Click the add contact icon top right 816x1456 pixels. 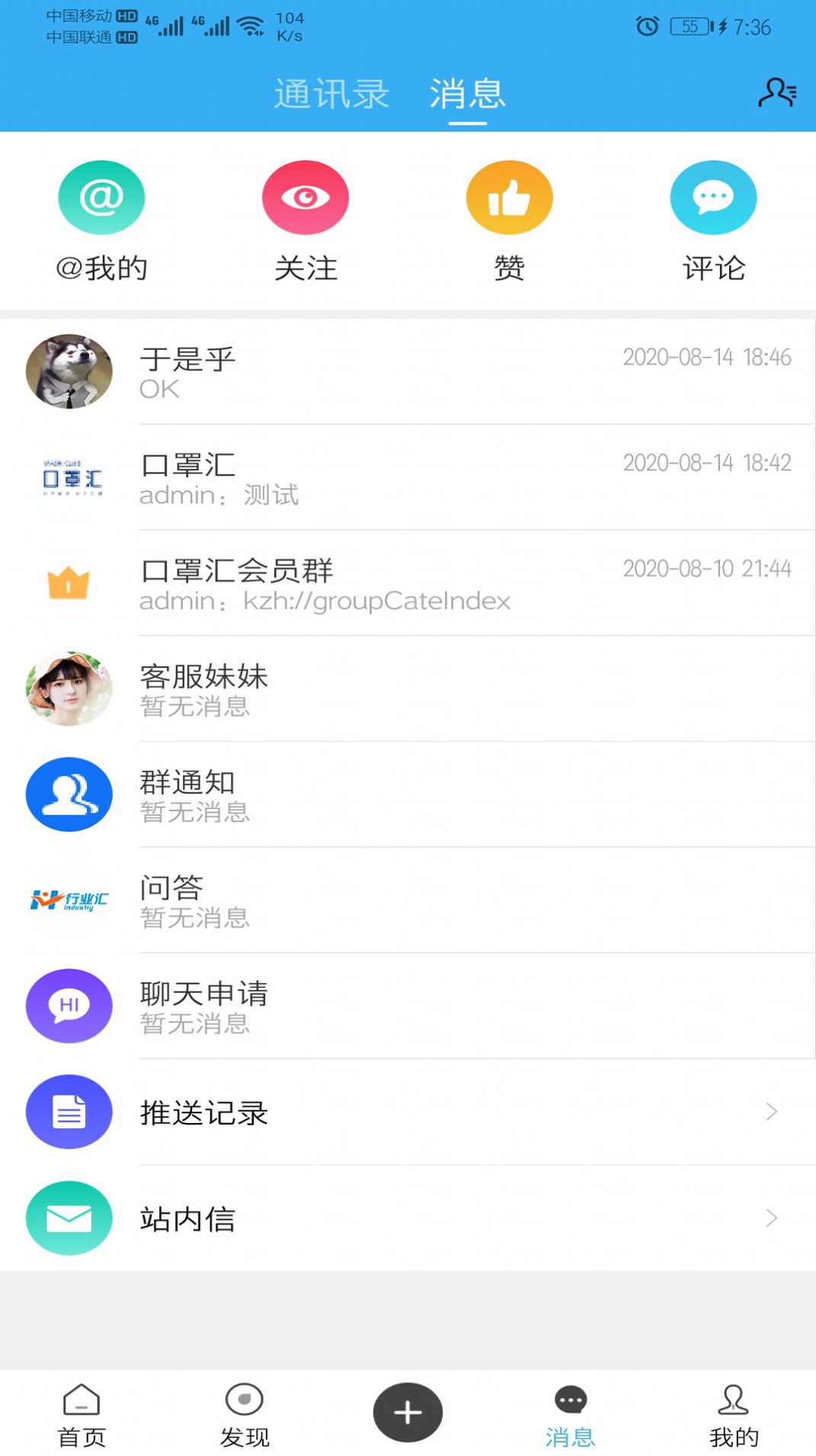coord(777,92)
